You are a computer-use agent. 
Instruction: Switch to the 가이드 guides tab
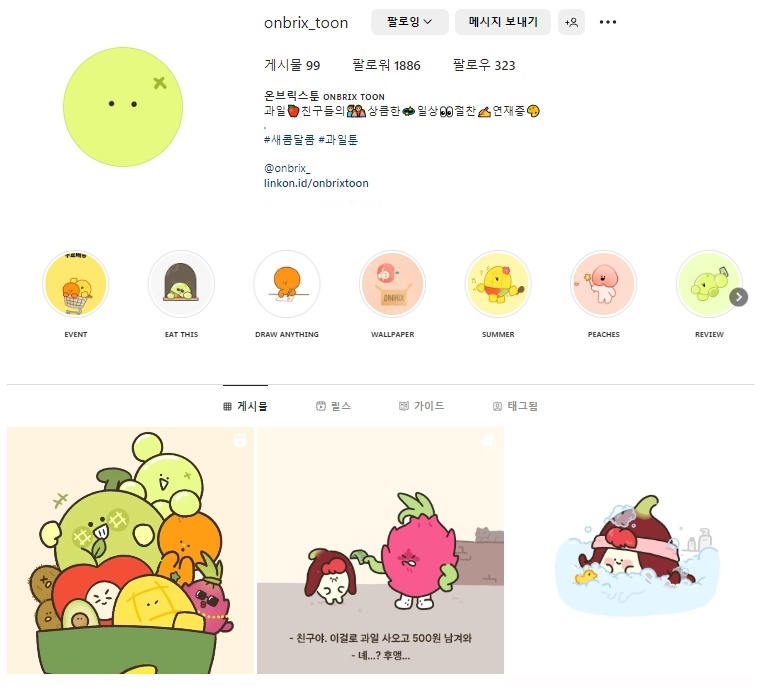(421, 406)
